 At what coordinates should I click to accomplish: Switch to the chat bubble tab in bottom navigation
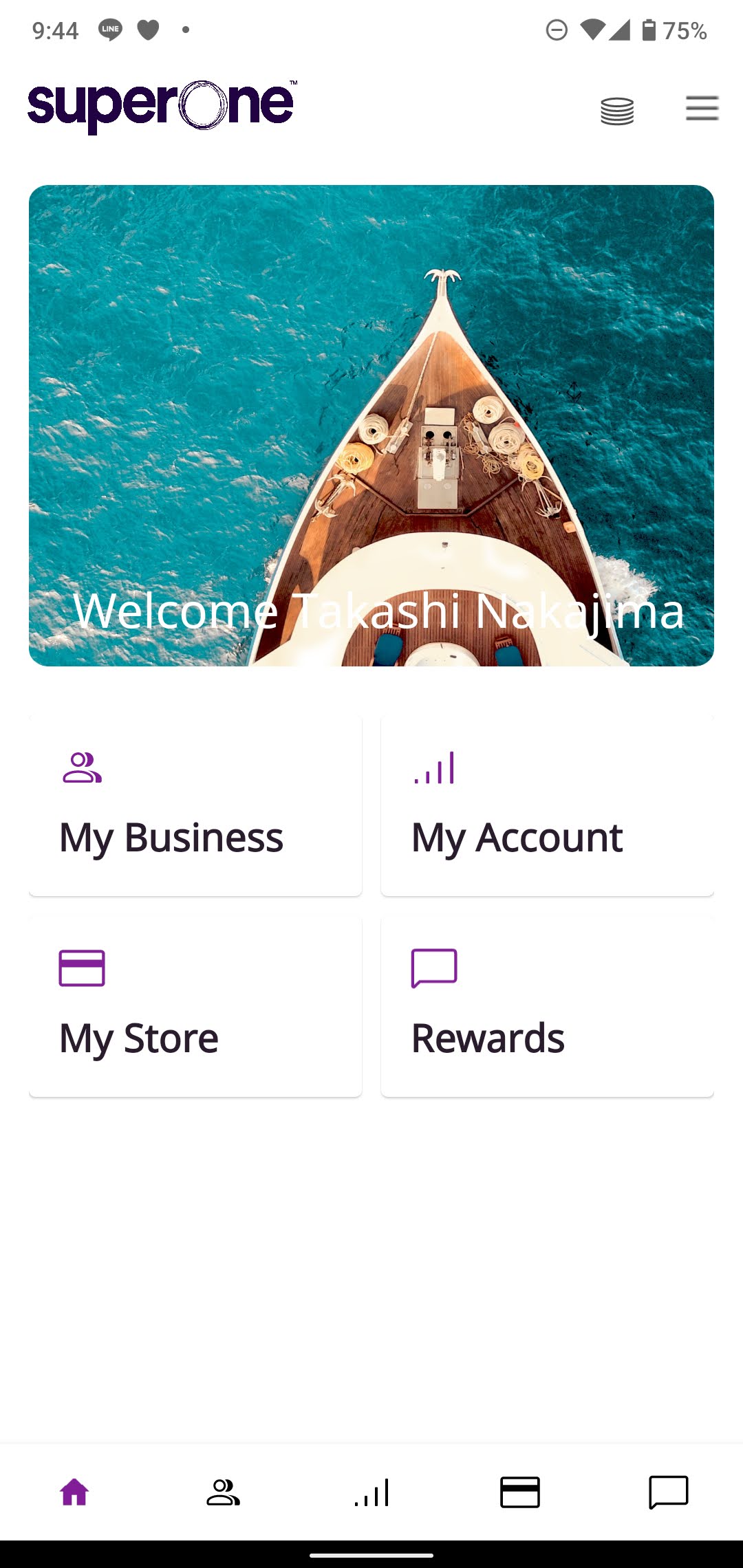point(669,1492)
